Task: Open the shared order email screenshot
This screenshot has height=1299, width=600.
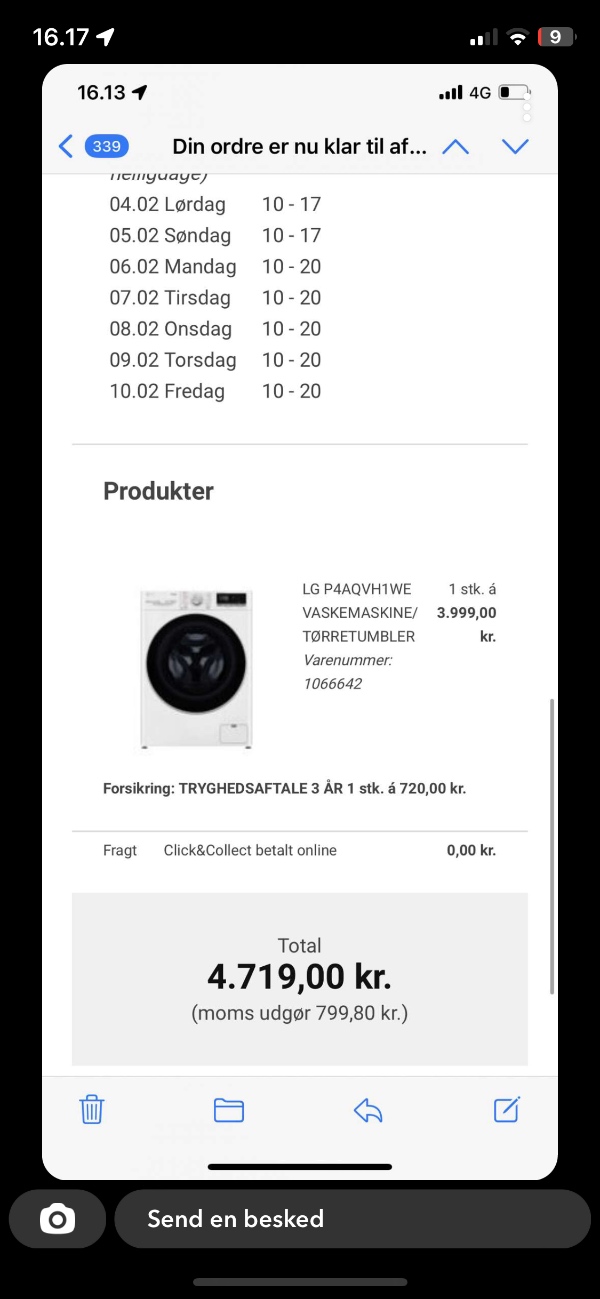Action: (300, 620)
